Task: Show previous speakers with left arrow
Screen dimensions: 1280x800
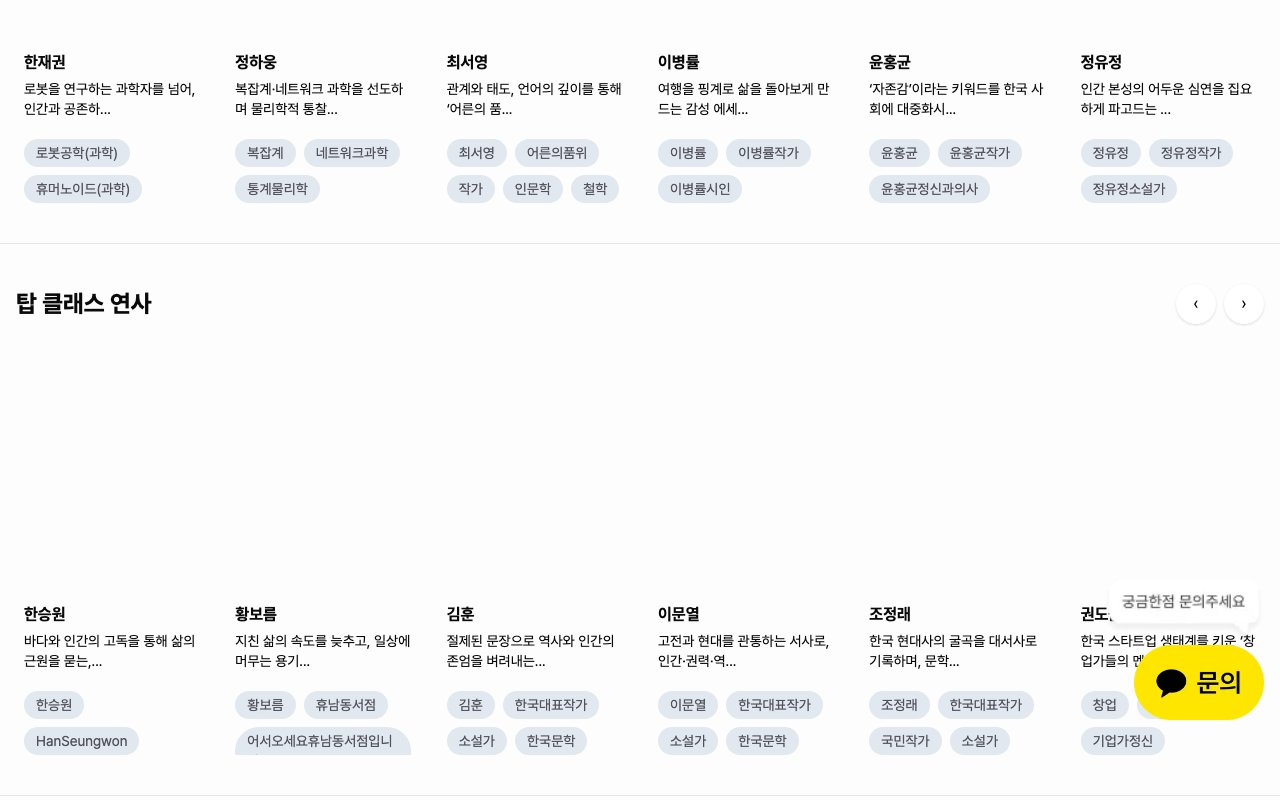Action: click(1195, 304)
